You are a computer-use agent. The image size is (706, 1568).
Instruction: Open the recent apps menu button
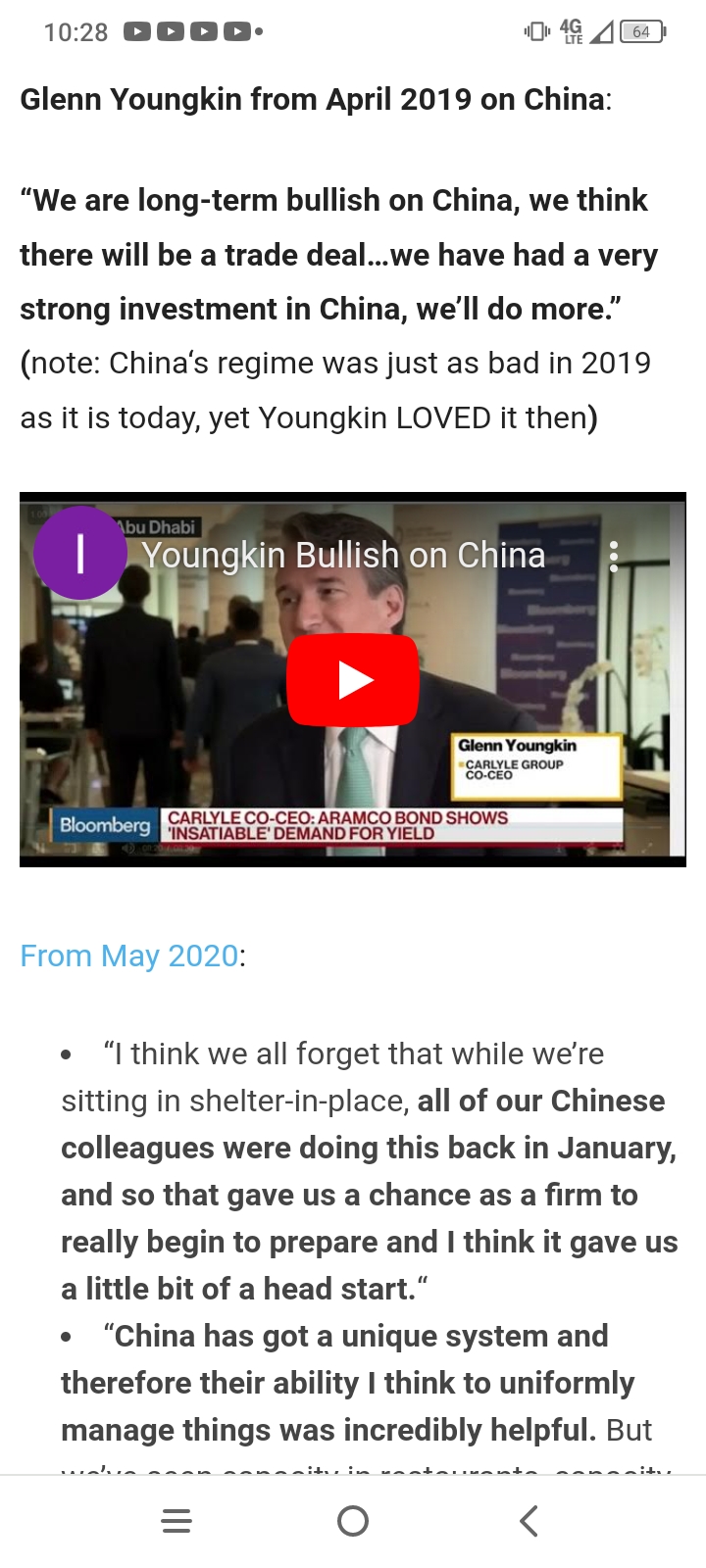pyautogui.click(x=176, y=1521)
